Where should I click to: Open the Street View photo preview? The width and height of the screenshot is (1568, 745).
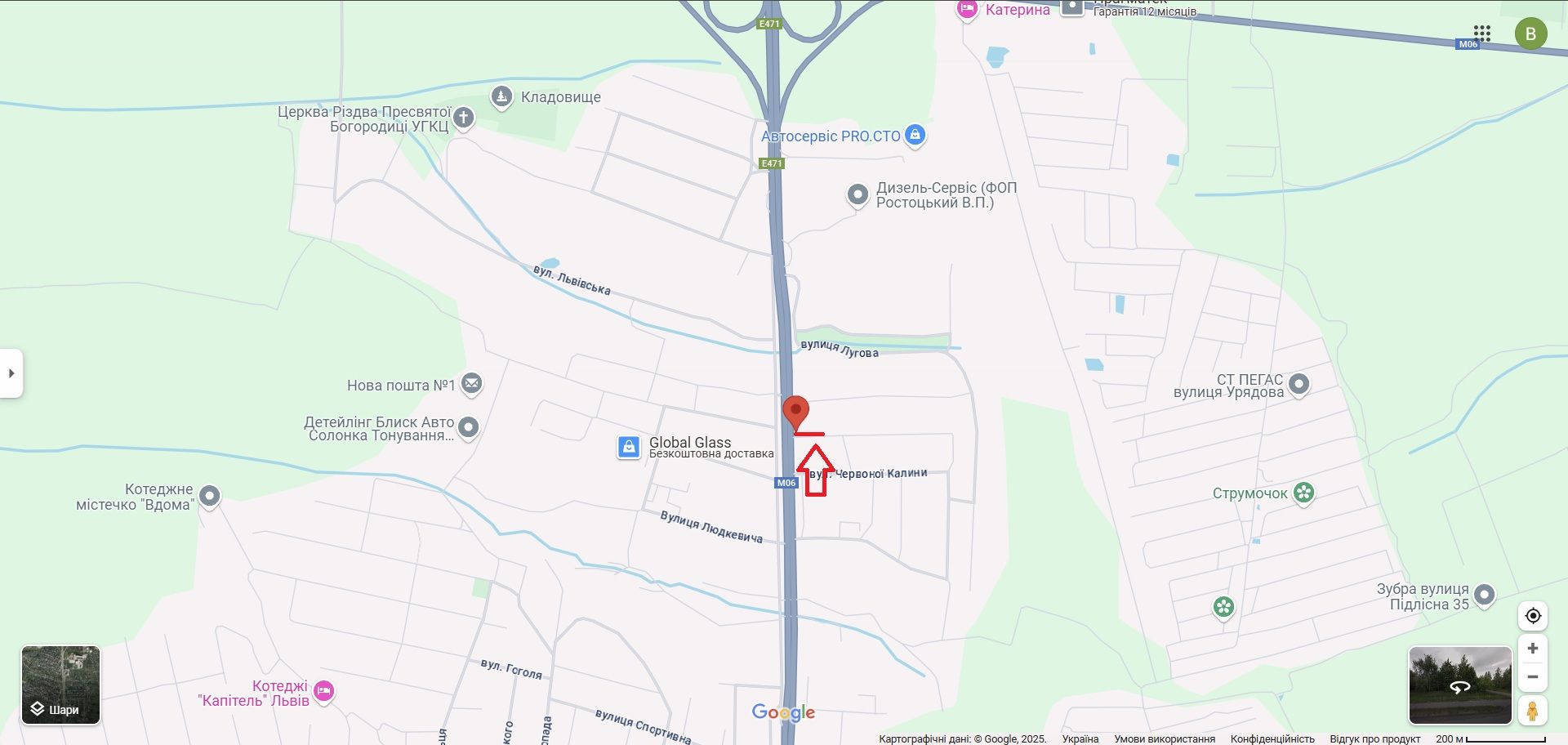pos(1459,685)
